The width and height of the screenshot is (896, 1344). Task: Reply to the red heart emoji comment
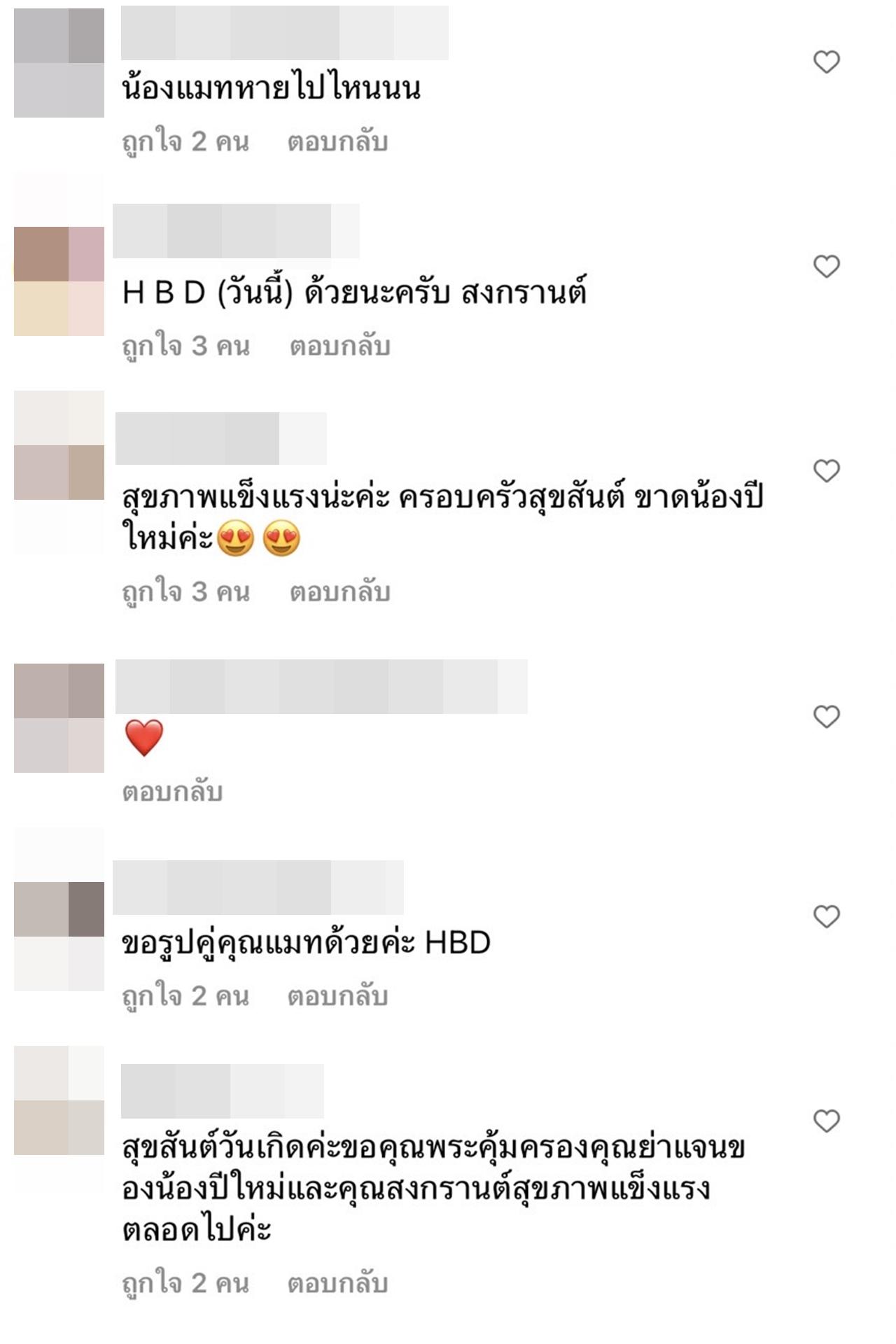(172, 792)
